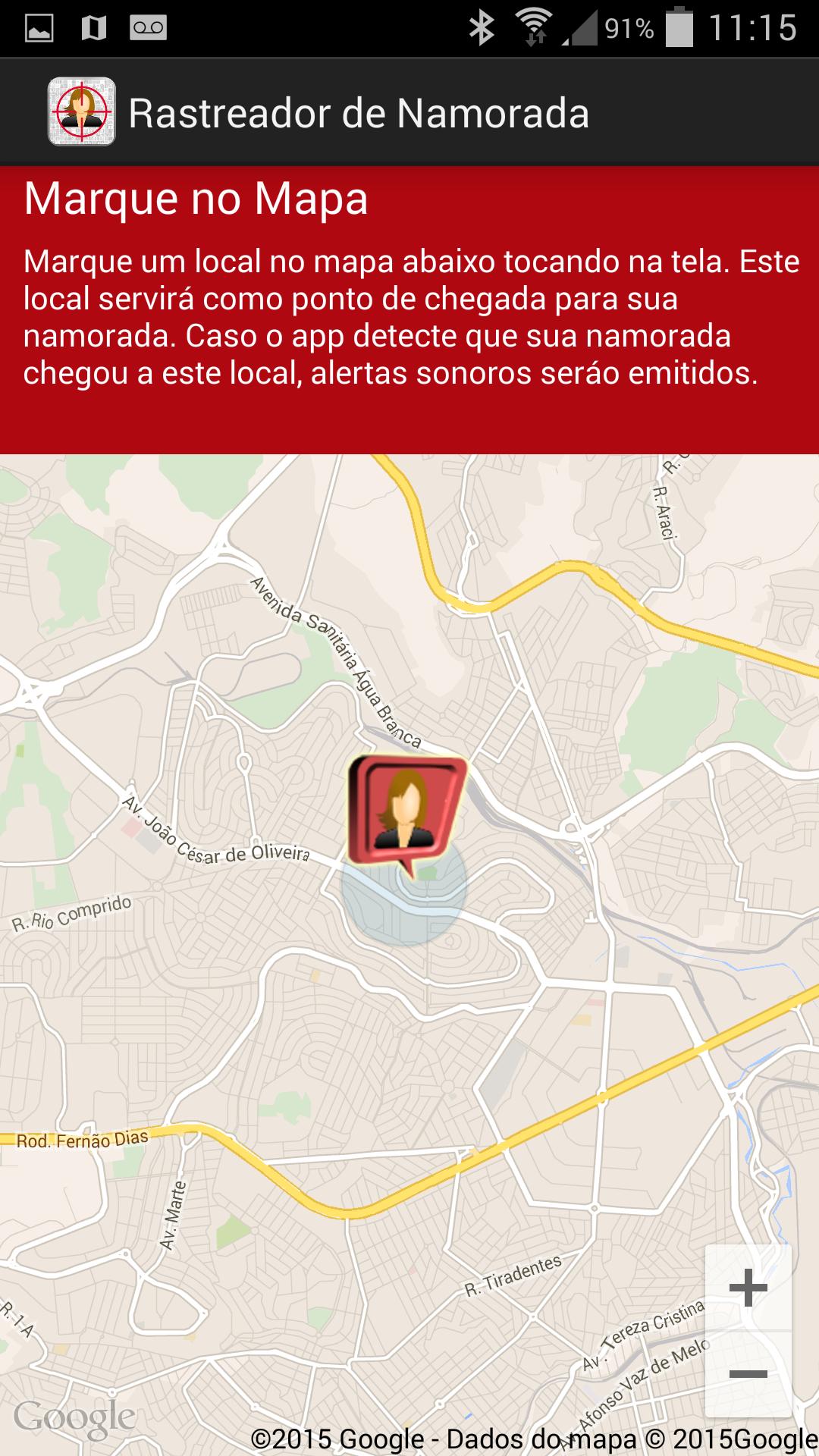Tap the blue accuracy circle below the marker

click(404, 910)
